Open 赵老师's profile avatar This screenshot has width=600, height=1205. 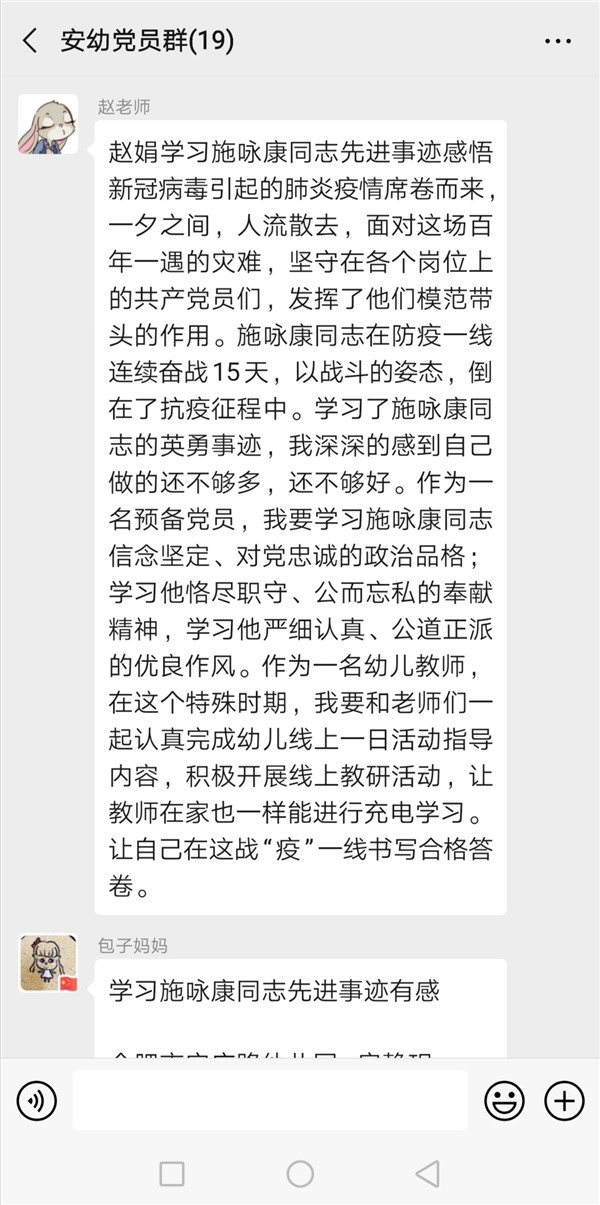[48, 125]
